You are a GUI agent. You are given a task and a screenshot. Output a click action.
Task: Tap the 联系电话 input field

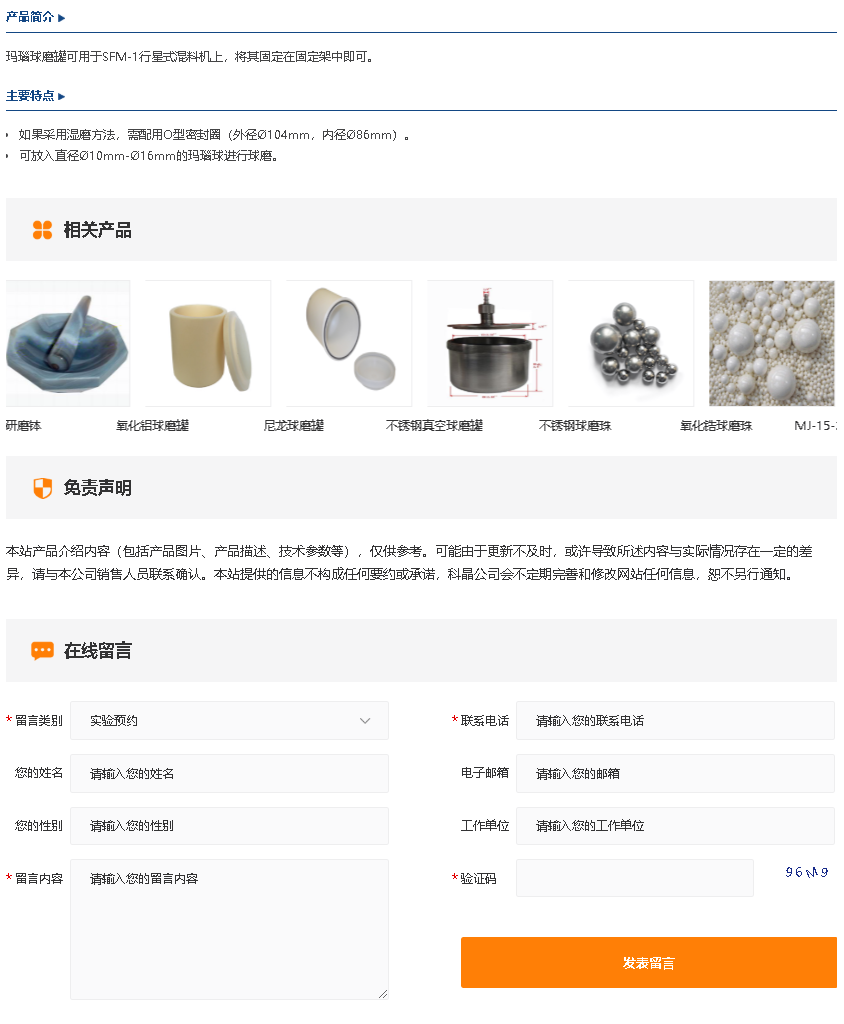tap(675, 721)
